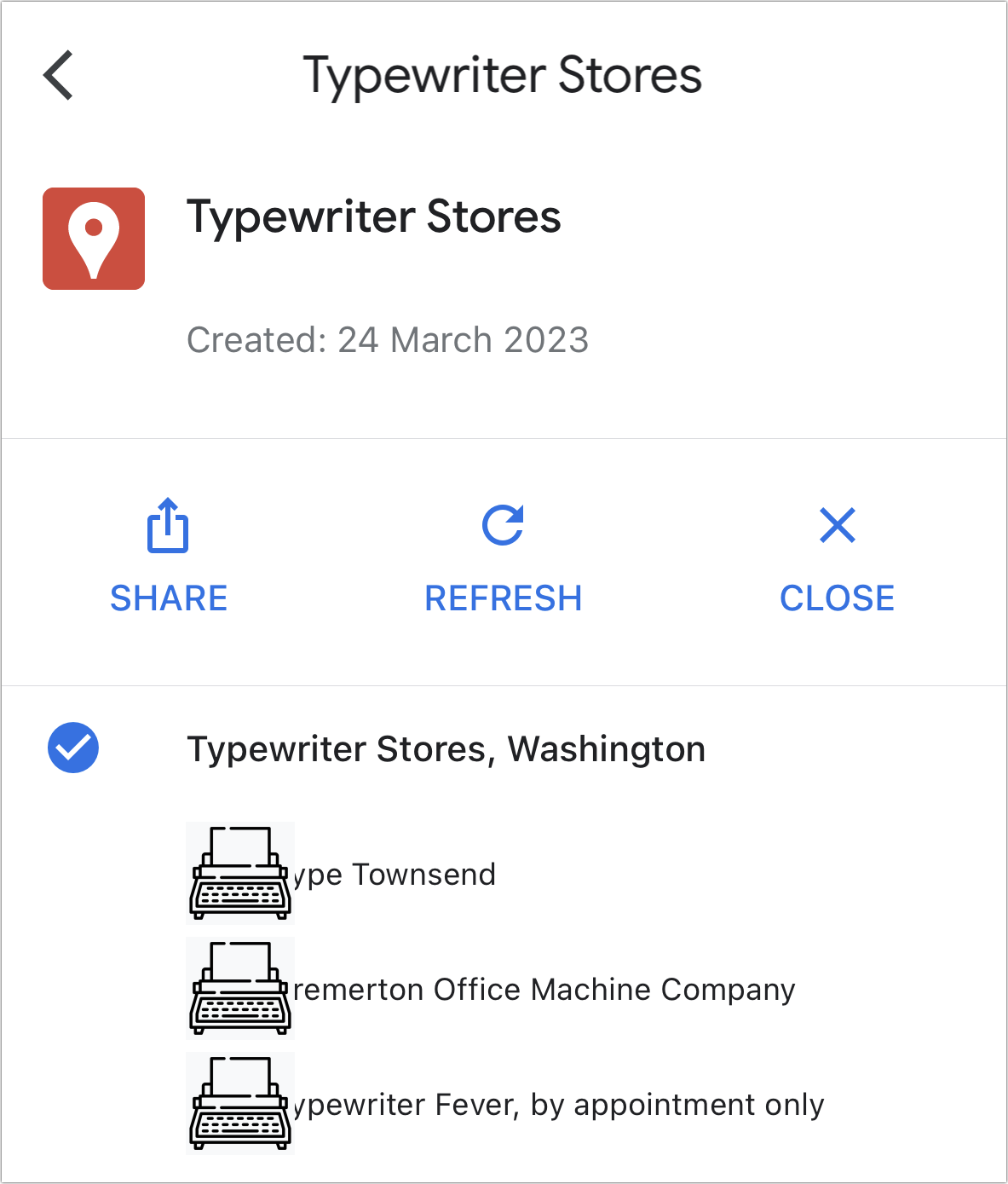Uncheck the Typewriter Stores, Washington layer
This screenshot has width=1008, height=1184.
click(73, 748)
